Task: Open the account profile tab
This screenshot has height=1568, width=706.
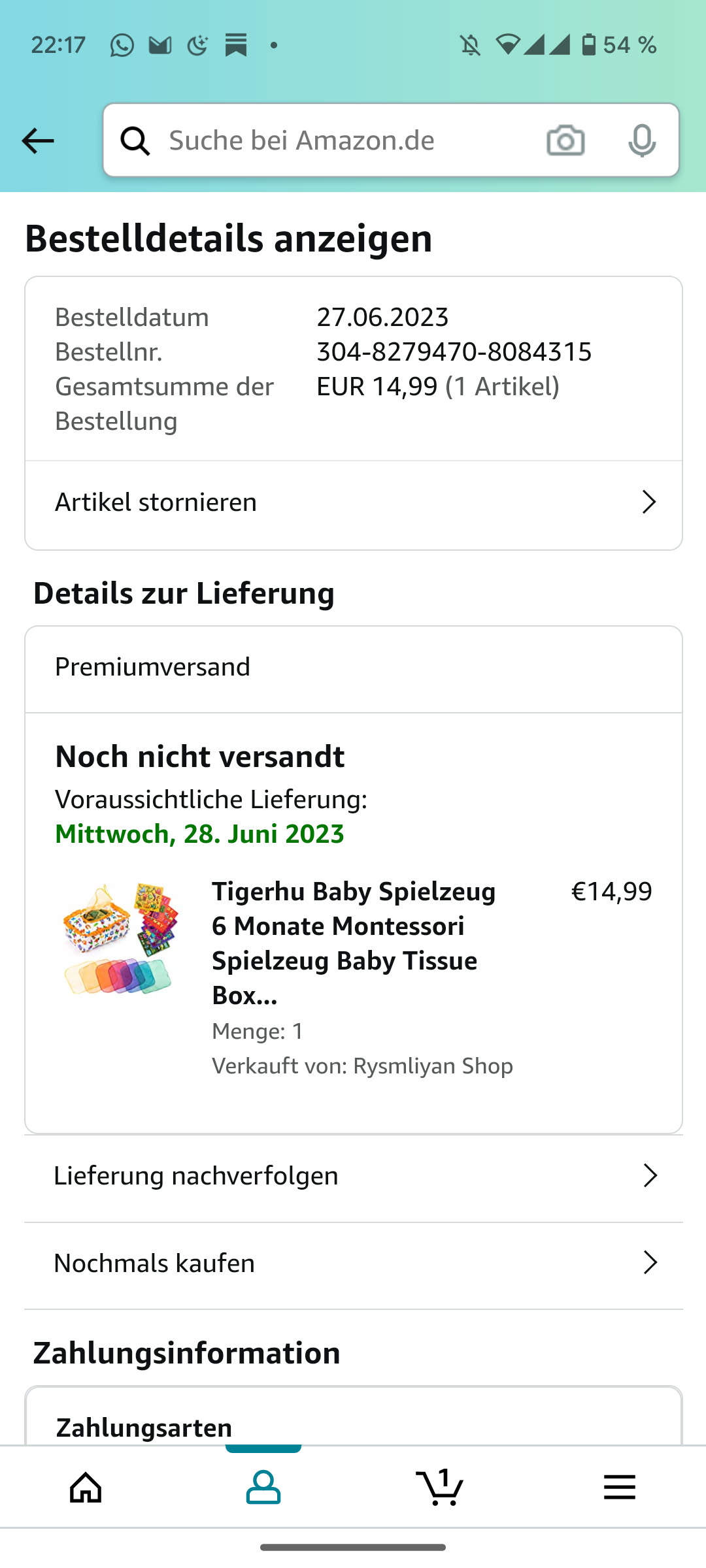Action: [x=263, y=1488]
